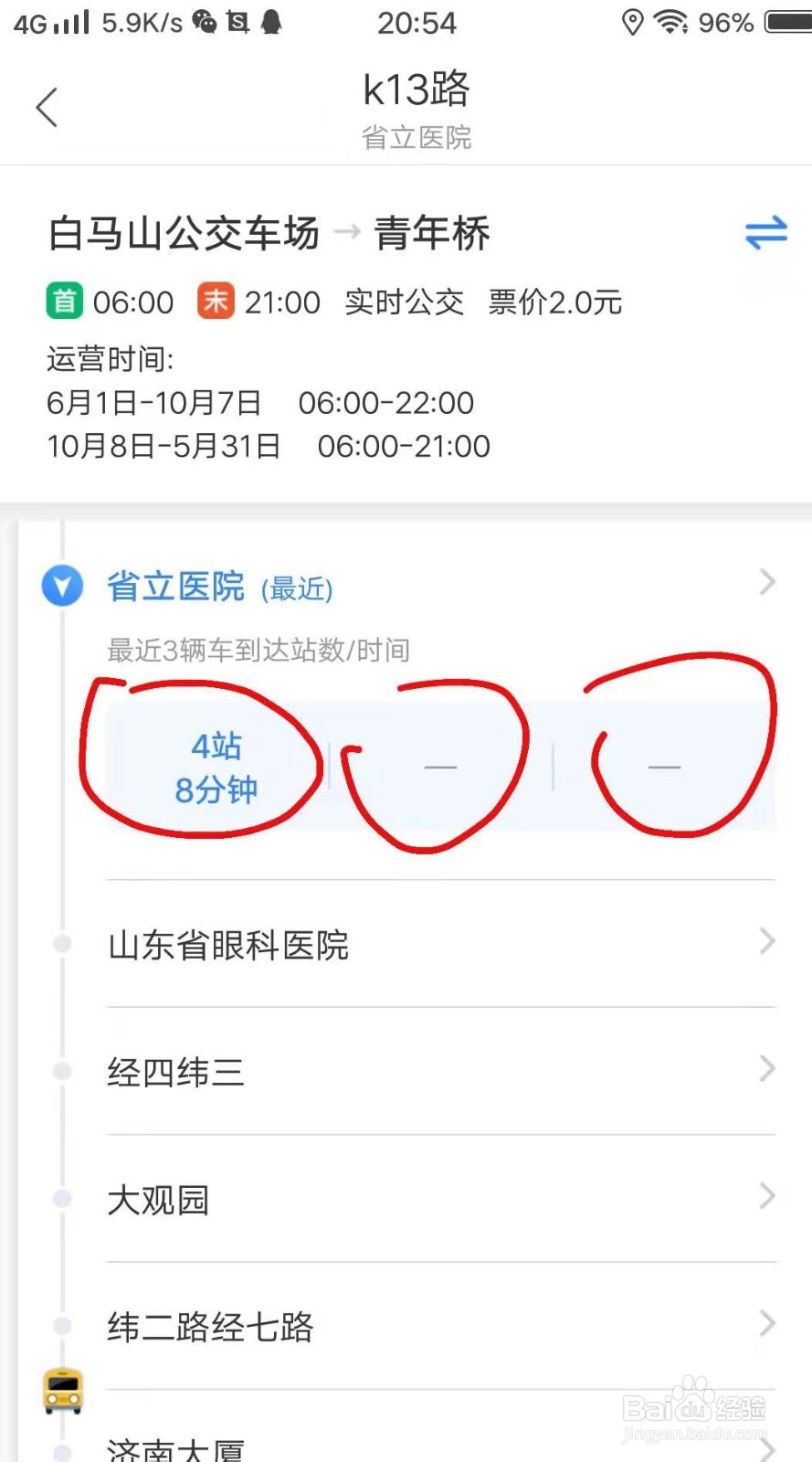
Task: Select the back arrow at top left
Action: click(47, 106)
